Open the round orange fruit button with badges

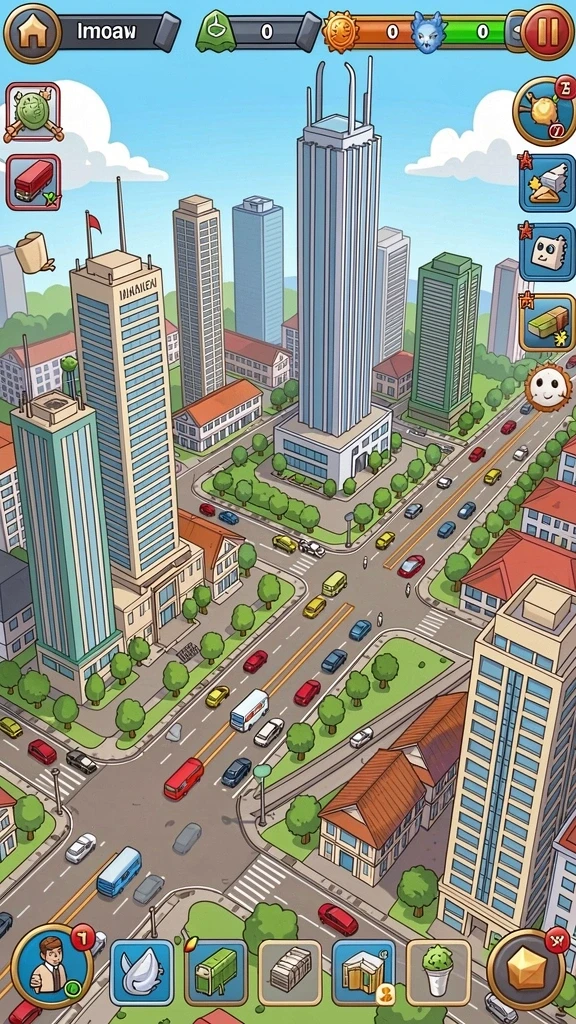546,110
